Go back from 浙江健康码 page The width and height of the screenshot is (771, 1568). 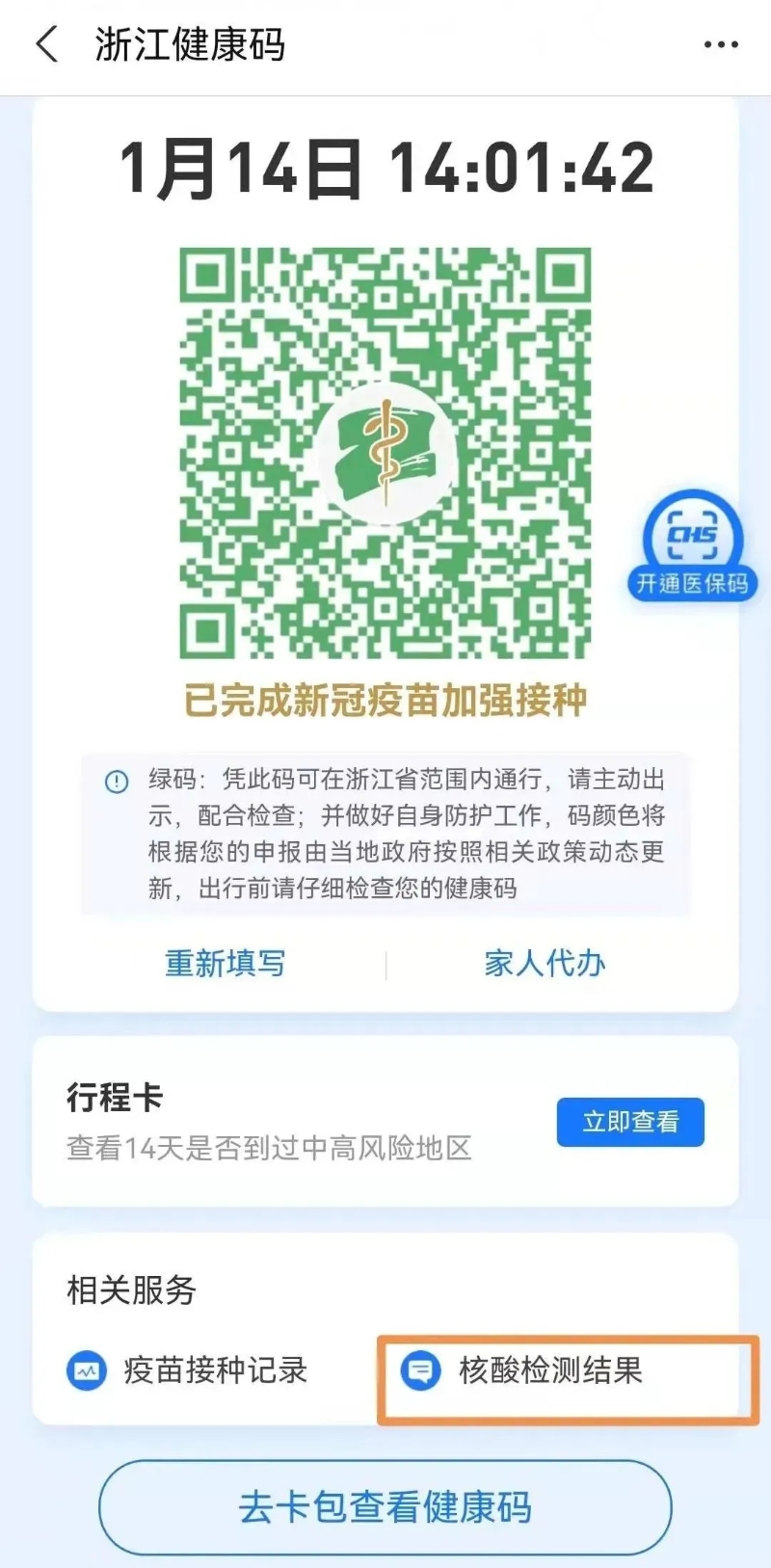pos(46,45)
